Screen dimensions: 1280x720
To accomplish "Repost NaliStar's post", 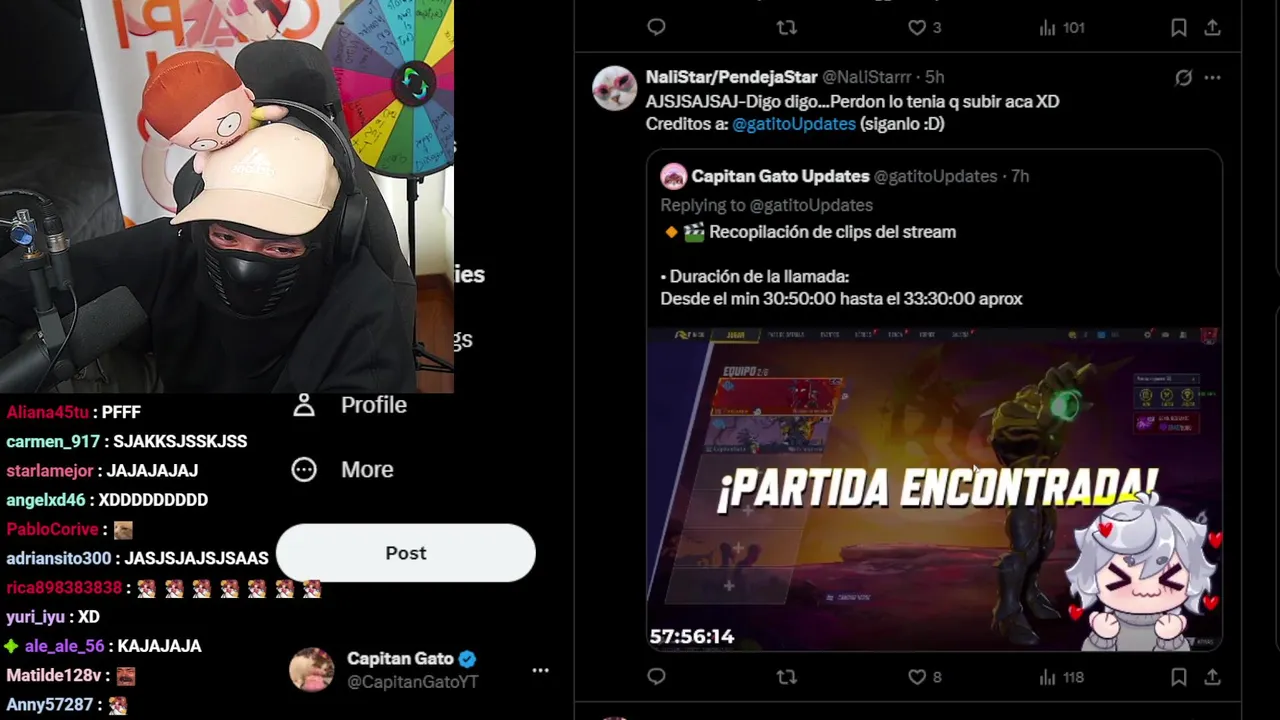I will 787,677.
